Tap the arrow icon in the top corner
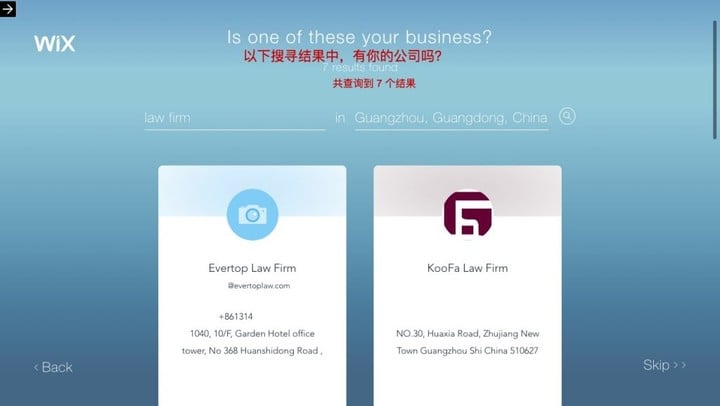Viewport: 720px width, 406px height. click(8, 8)
